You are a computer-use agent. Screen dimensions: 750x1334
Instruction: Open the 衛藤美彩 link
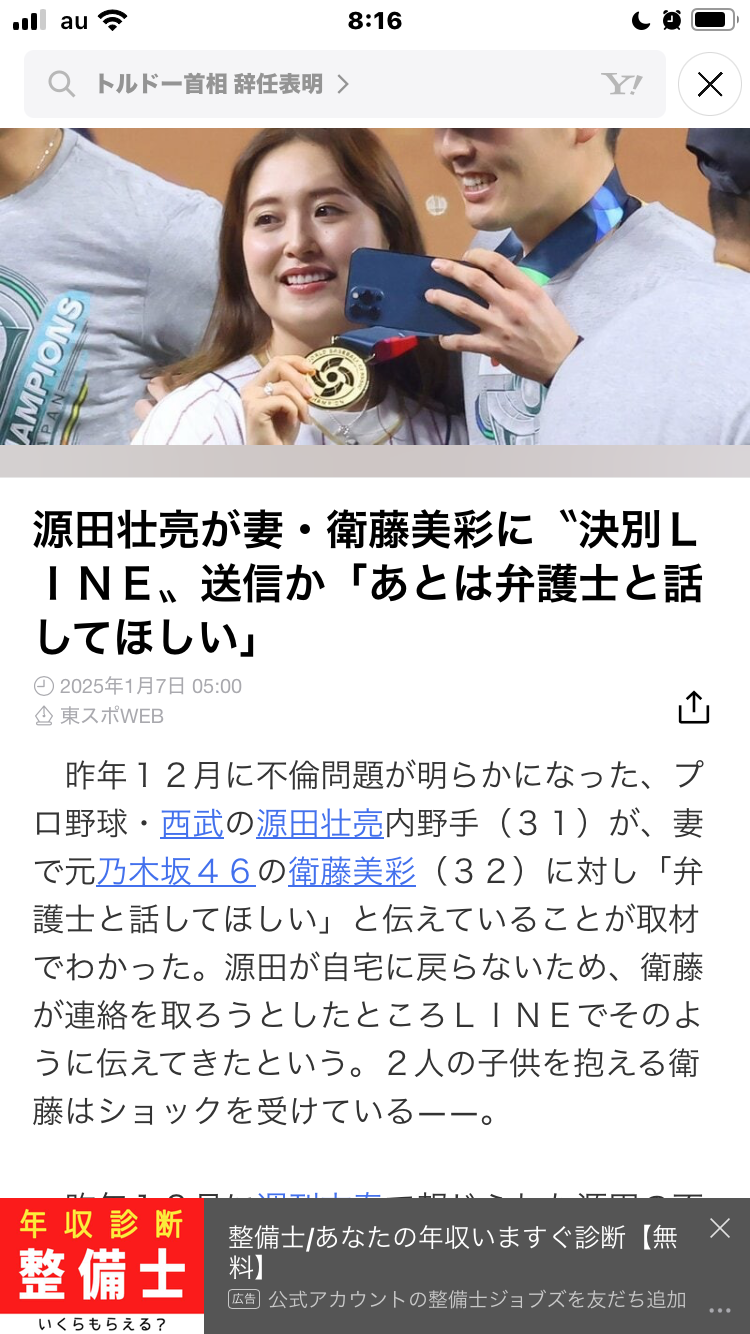point(352,872)
